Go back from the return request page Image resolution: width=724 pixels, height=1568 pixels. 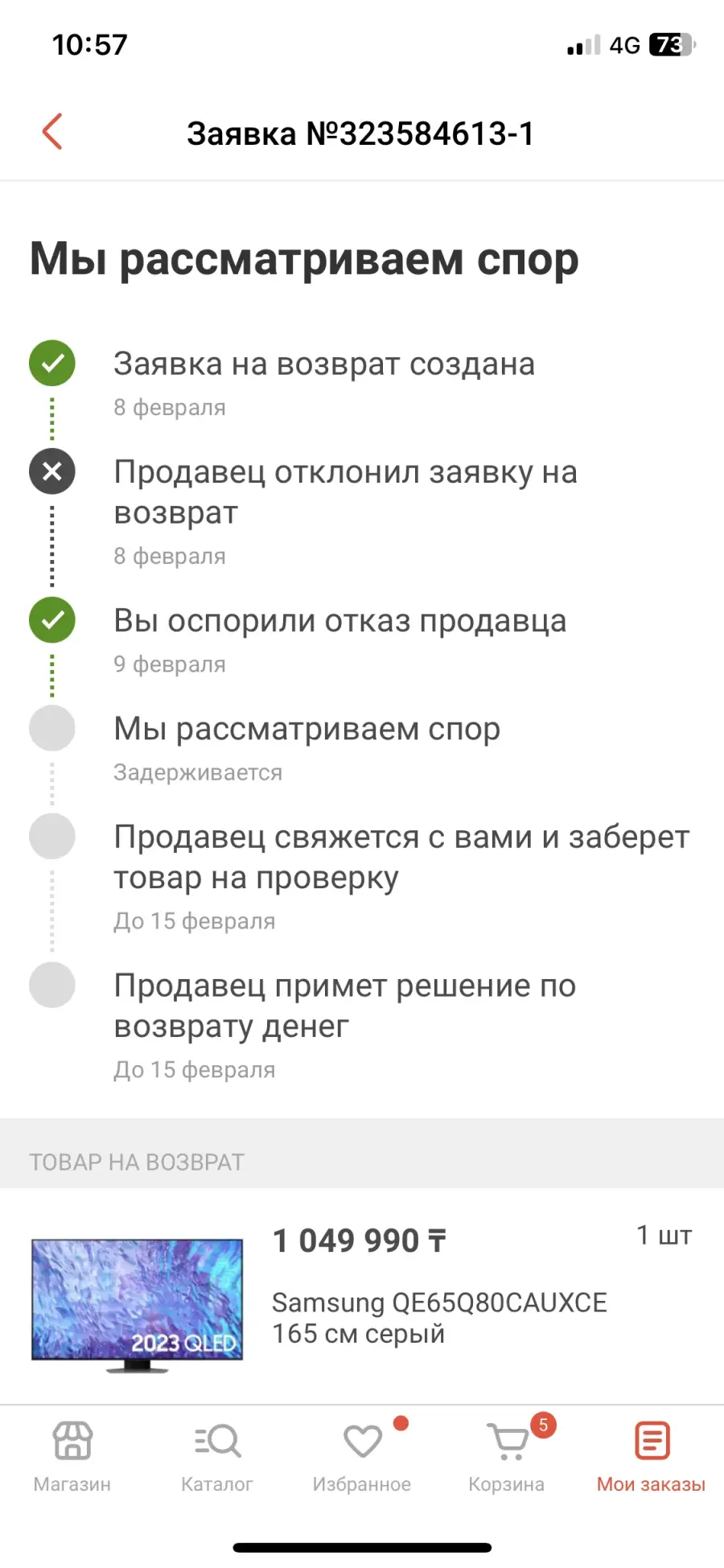(x=52, y=132)
